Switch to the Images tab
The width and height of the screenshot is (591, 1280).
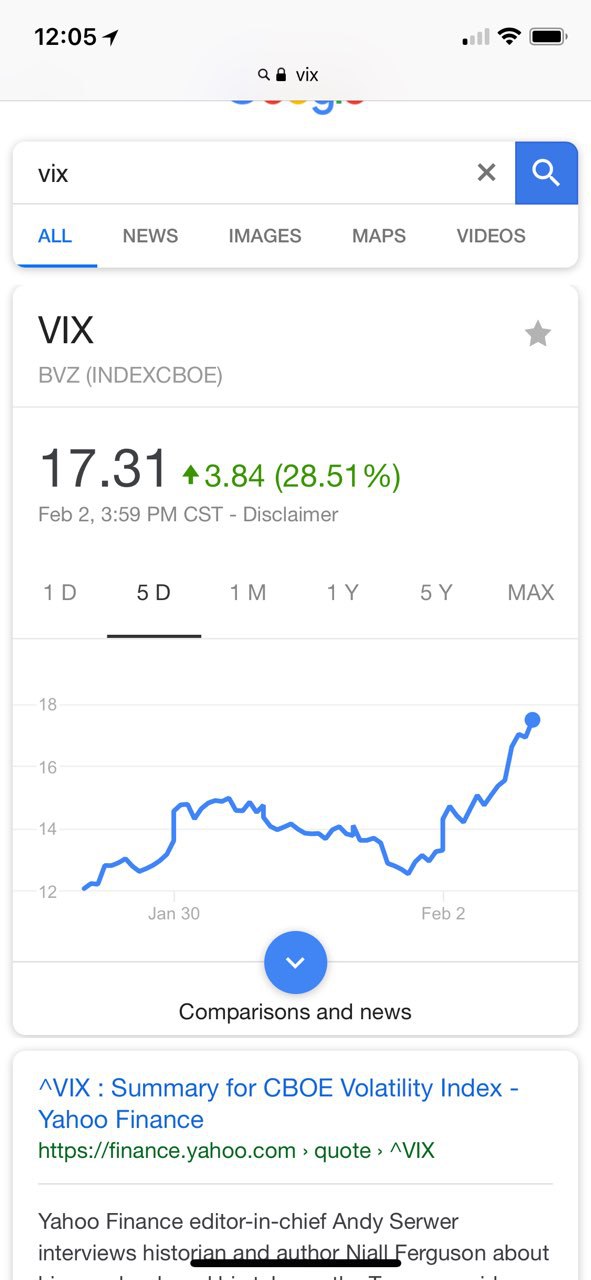[x=265, y=236]
